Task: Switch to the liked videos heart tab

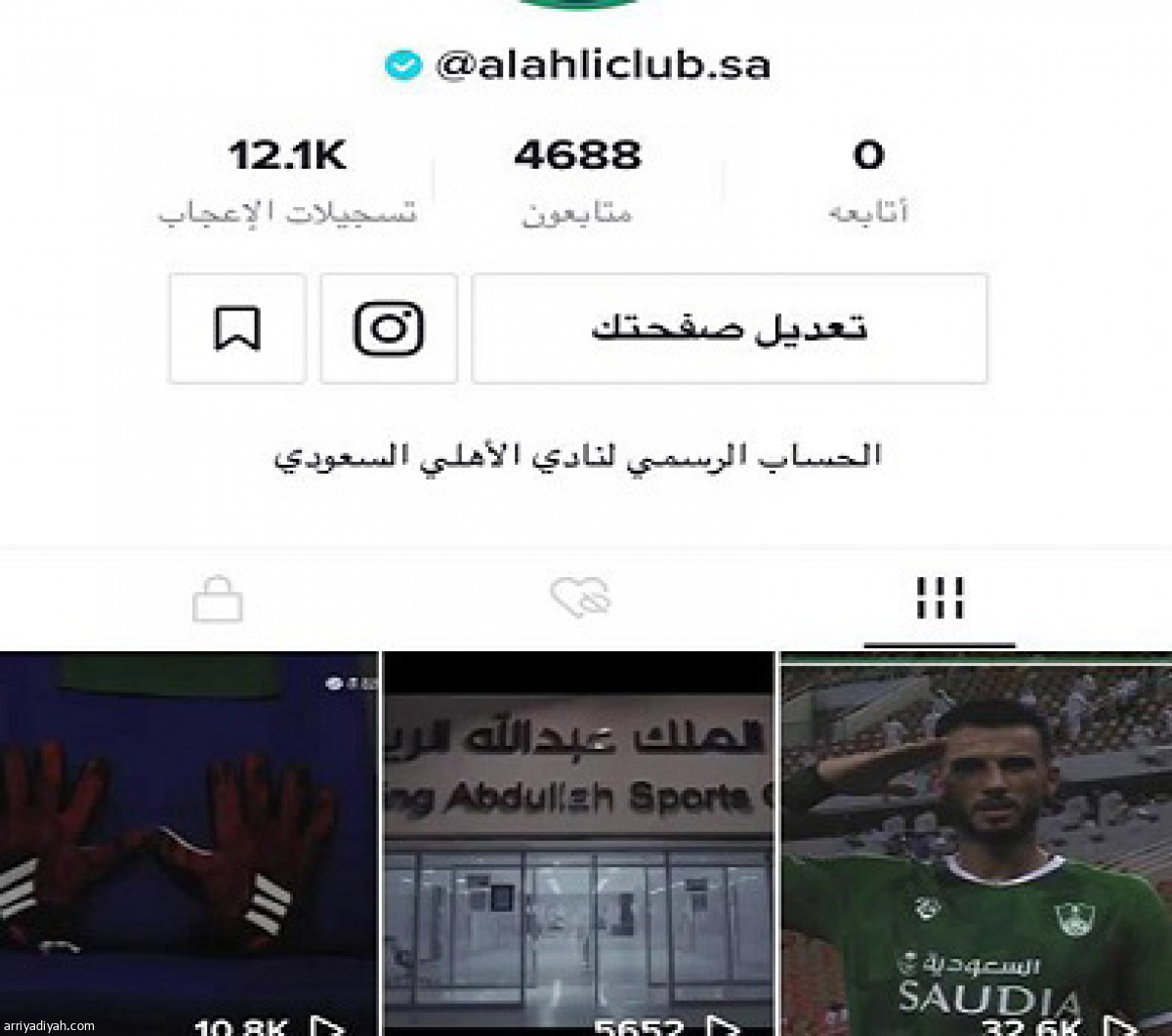Action: pos(580,598)
